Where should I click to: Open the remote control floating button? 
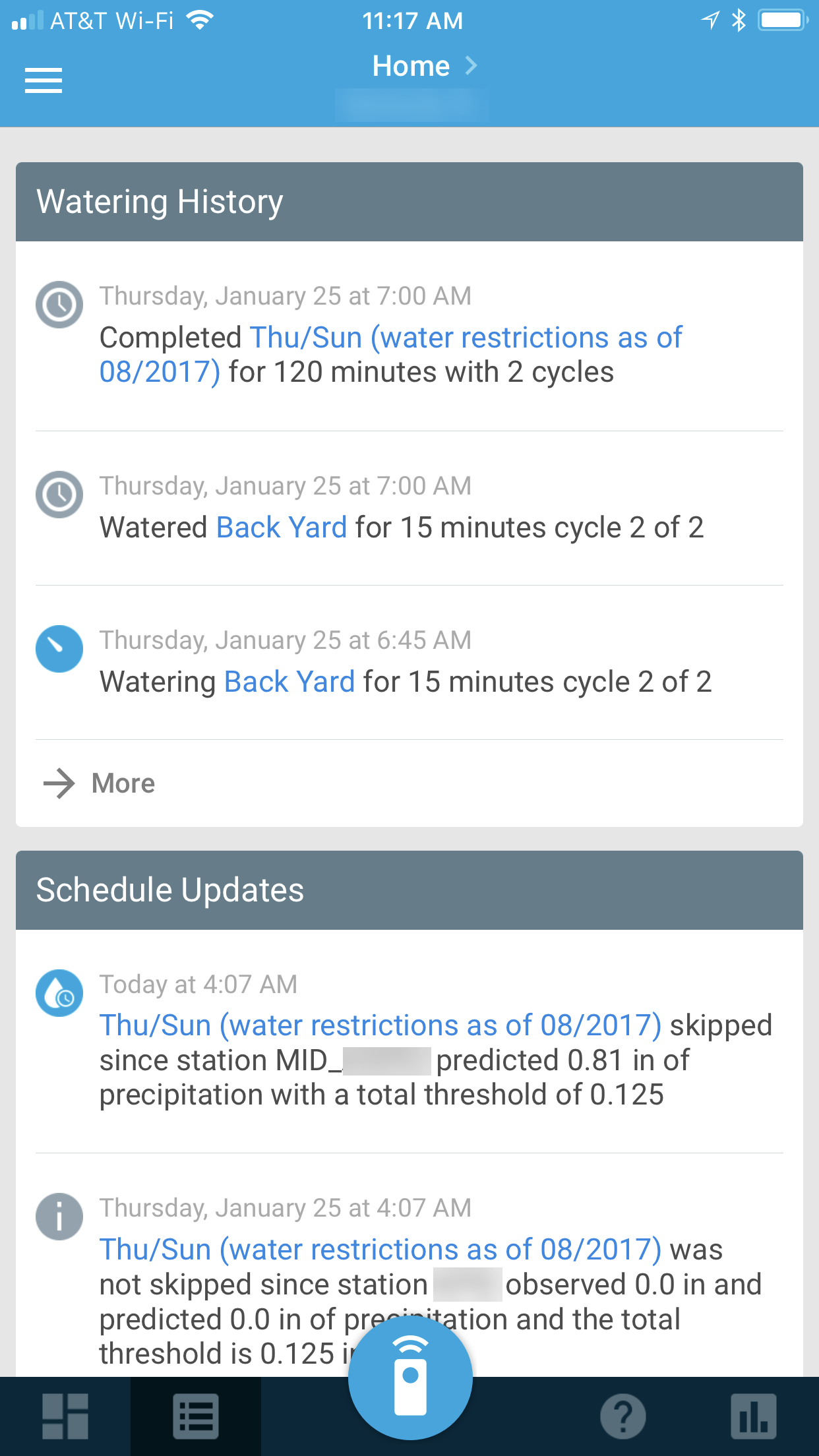point(410,1378)
